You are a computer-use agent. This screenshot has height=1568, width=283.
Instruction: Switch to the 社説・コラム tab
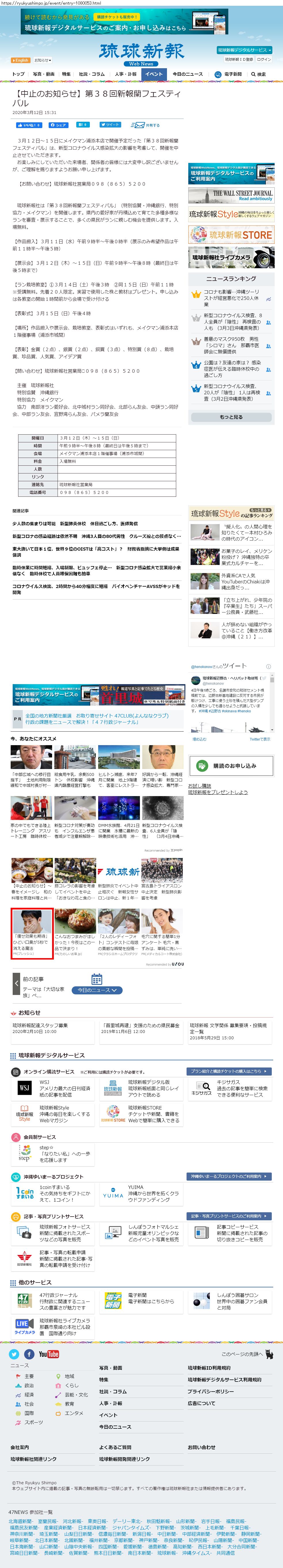point(92,74)
